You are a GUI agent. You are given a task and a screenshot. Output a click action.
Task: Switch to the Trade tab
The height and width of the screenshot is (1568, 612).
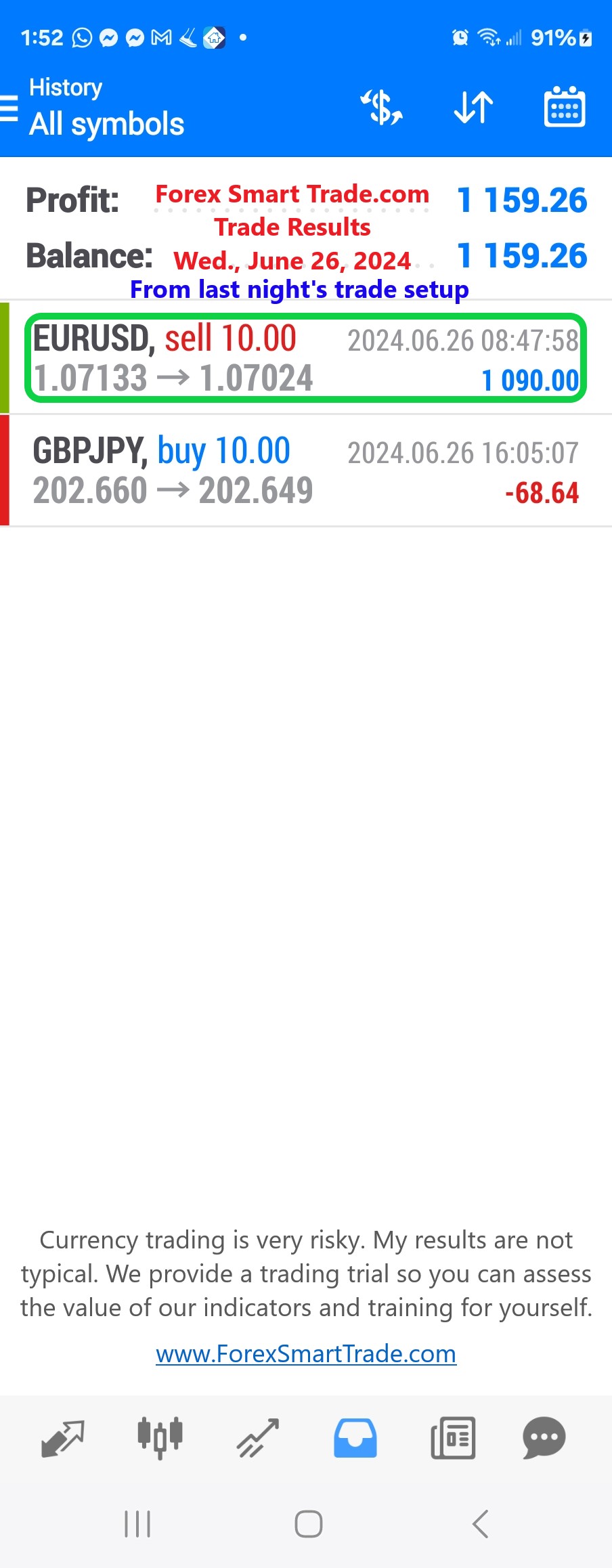[x=258, y=1438]
